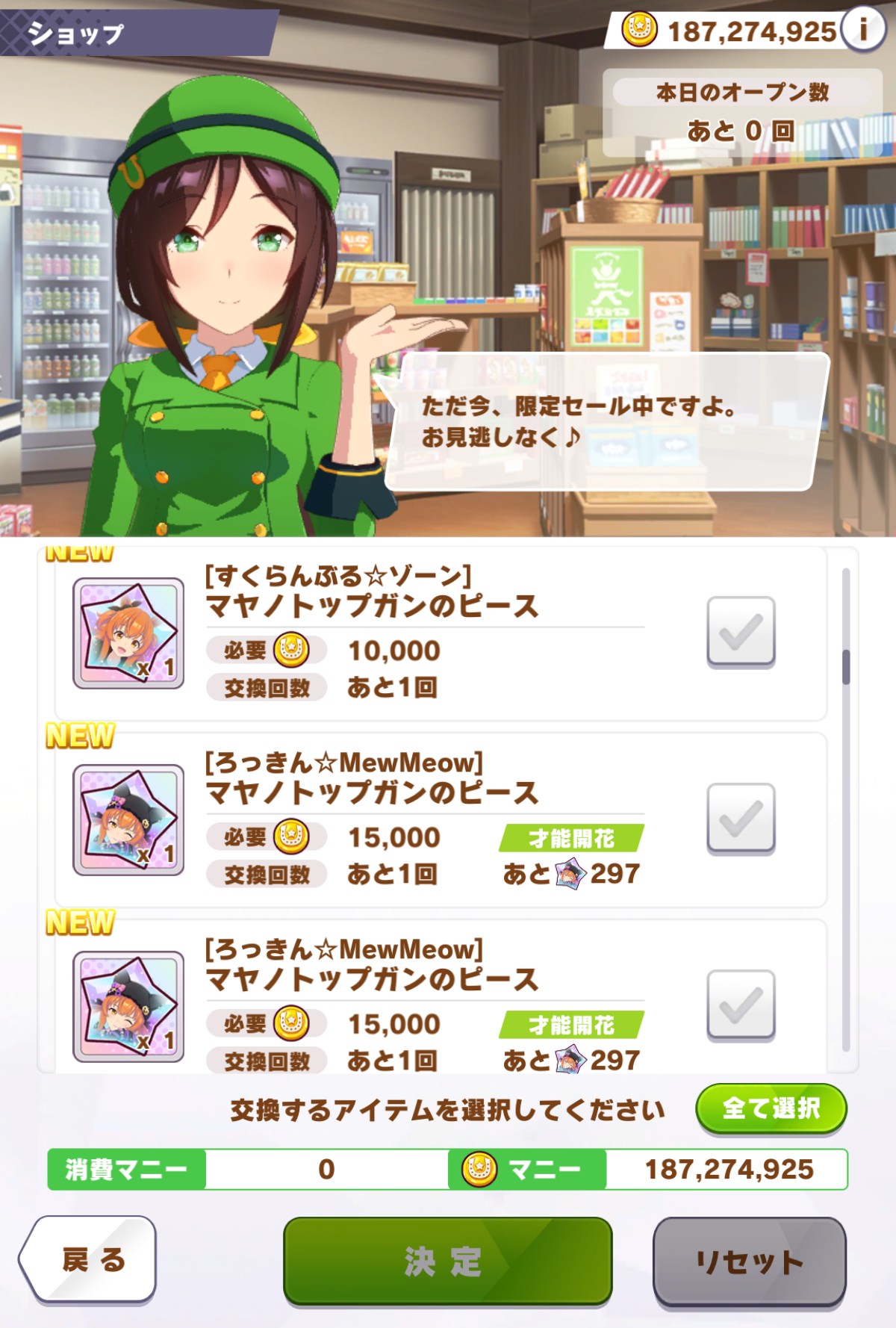The width and height of the screenshot is (896, 1328).
Task: Confirm the exchange with 決定
Action: pos(447,1261)
